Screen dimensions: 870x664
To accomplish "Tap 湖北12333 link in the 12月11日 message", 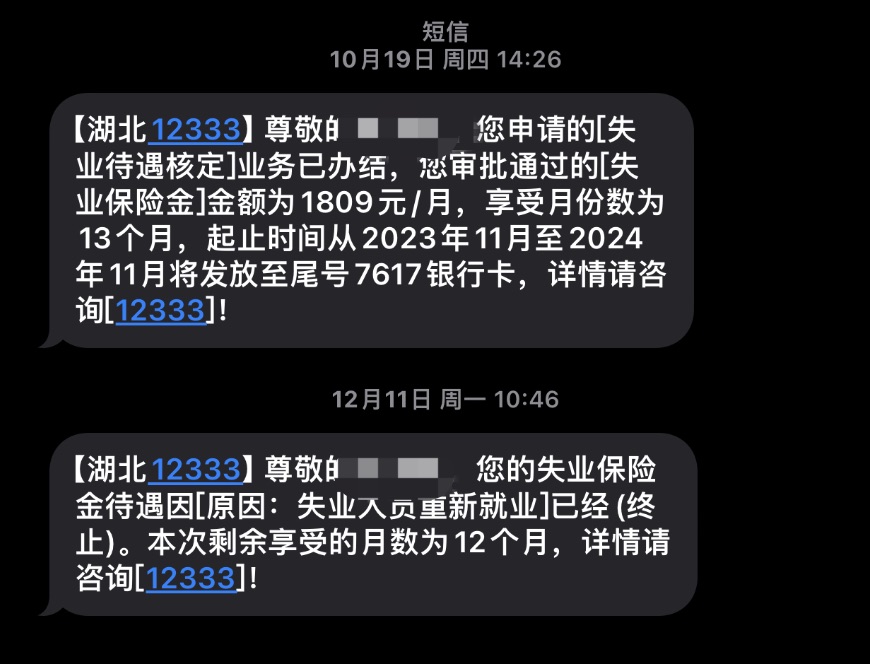I will point(195,468).
